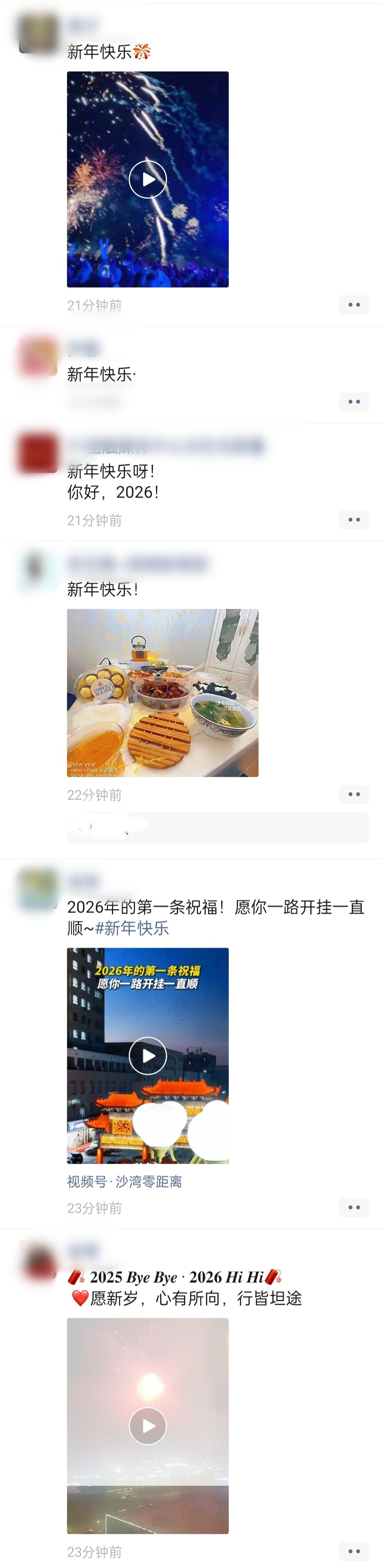This screenshot has width=383, height=1568.
Task: Open comment menu under the fireworks crowd video post
Action: tap(354, 305)
